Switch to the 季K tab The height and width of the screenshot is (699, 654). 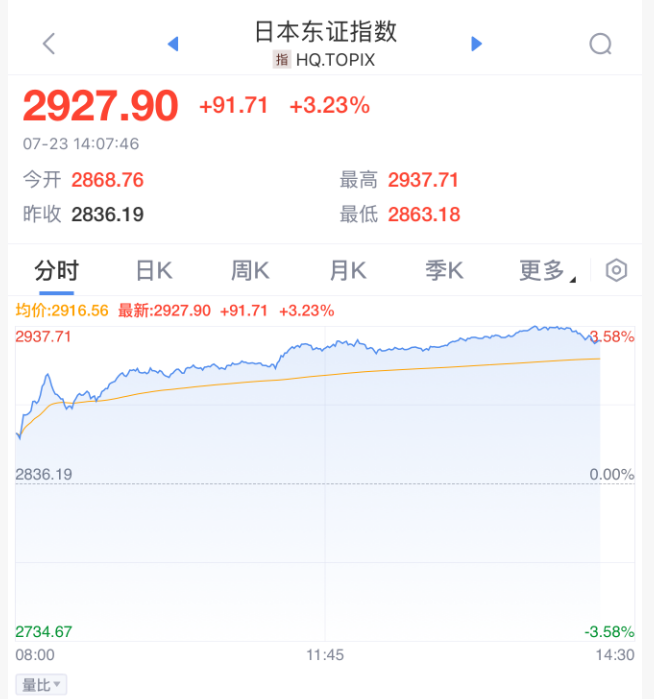[444, 270]
